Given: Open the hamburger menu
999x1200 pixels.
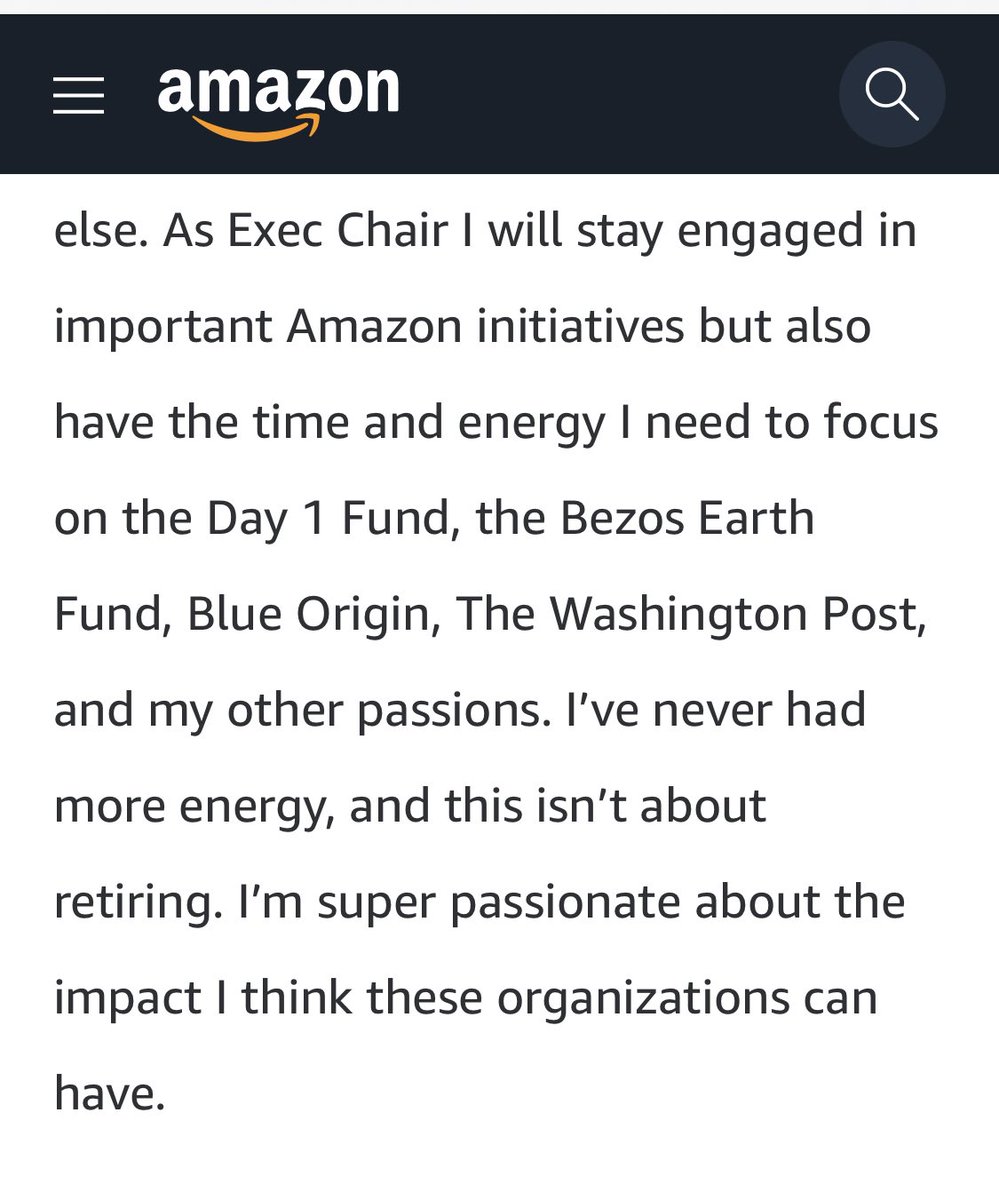Looking at the screenshot, I should [78, 97].
